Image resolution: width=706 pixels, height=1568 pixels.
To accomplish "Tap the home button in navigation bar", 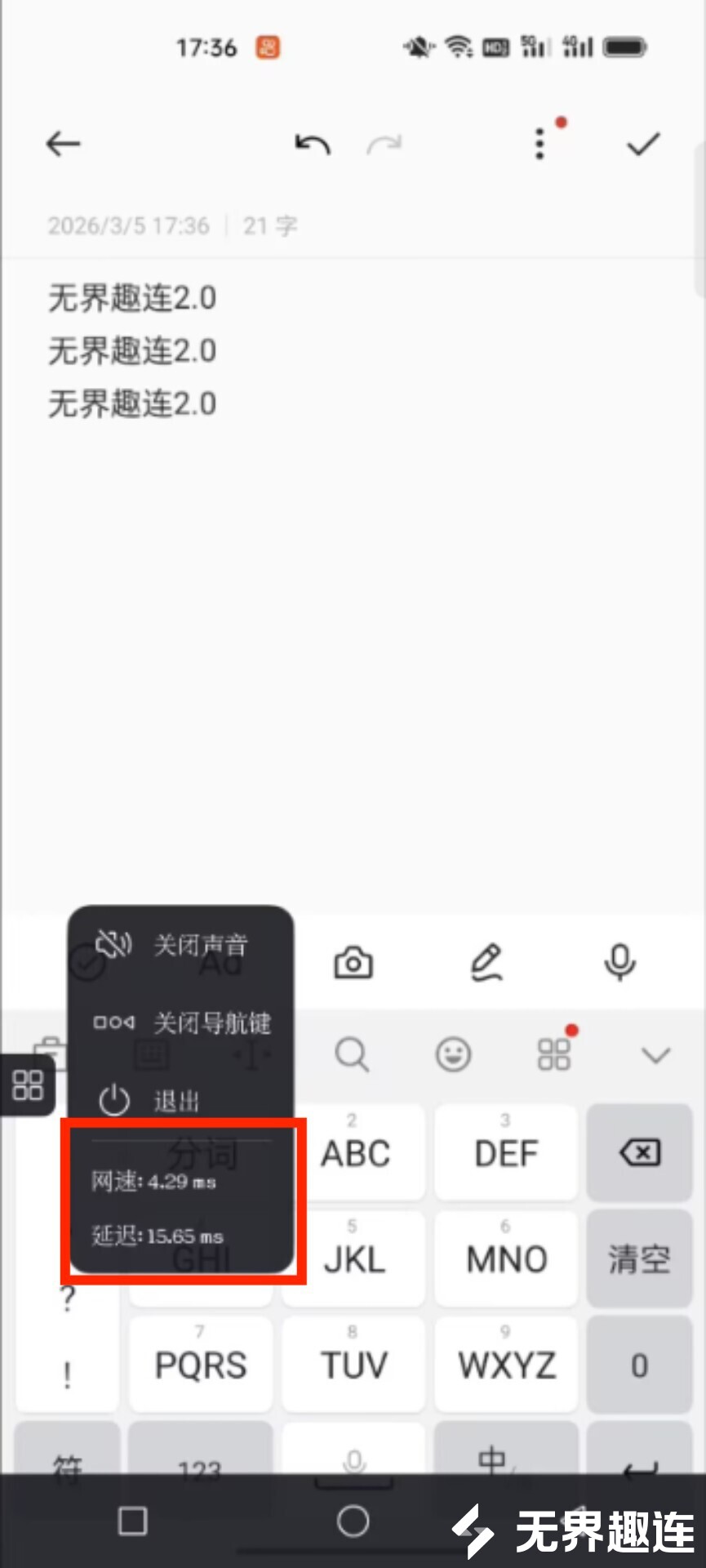I will (353, 1521).
